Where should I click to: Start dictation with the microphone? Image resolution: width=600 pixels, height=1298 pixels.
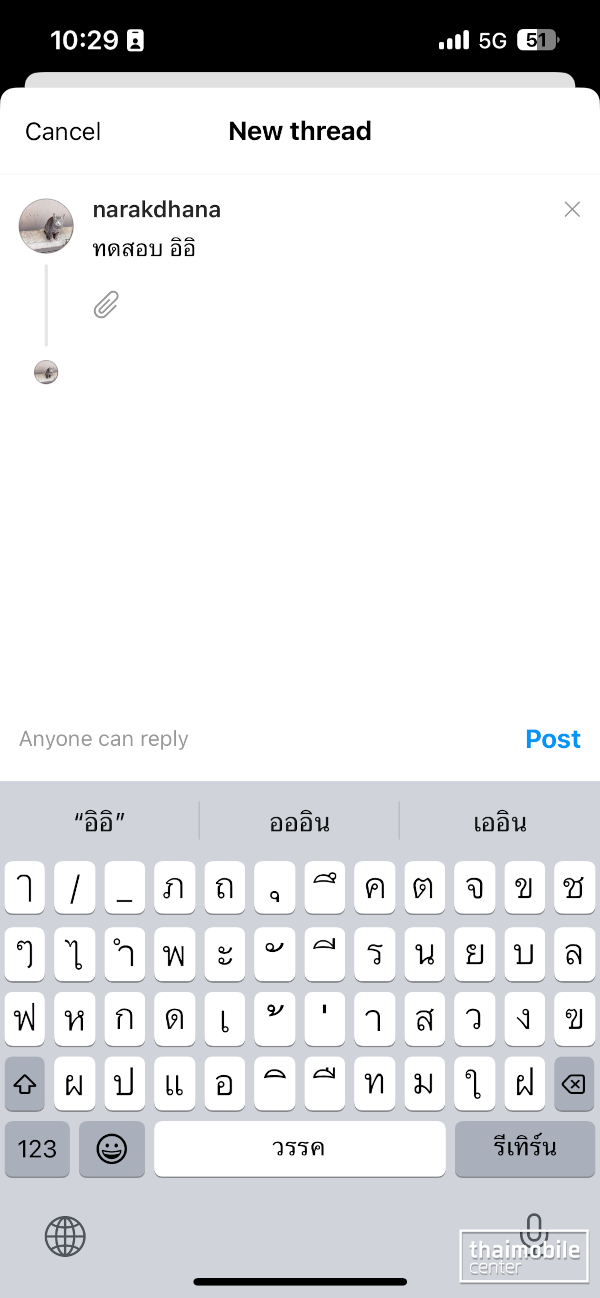click(535, 1230)
